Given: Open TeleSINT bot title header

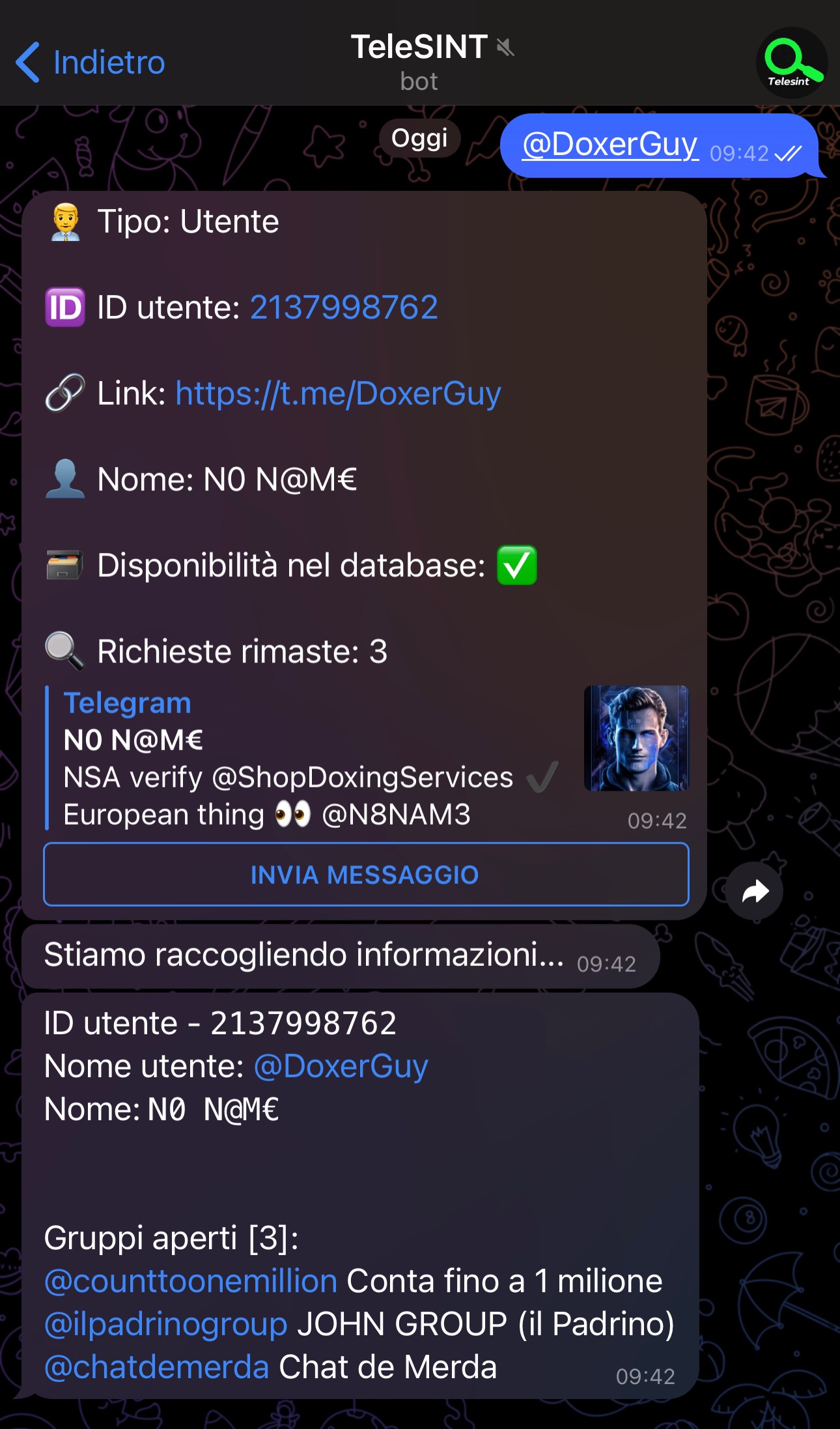Looking at the screenshot, I should click(420, 61).
